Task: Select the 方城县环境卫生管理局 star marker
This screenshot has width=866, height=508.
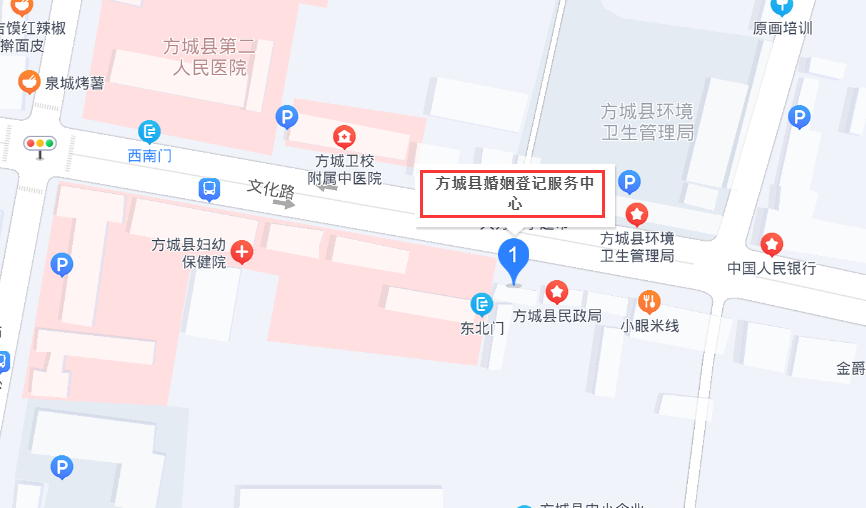Action: (x=636, y=214)
